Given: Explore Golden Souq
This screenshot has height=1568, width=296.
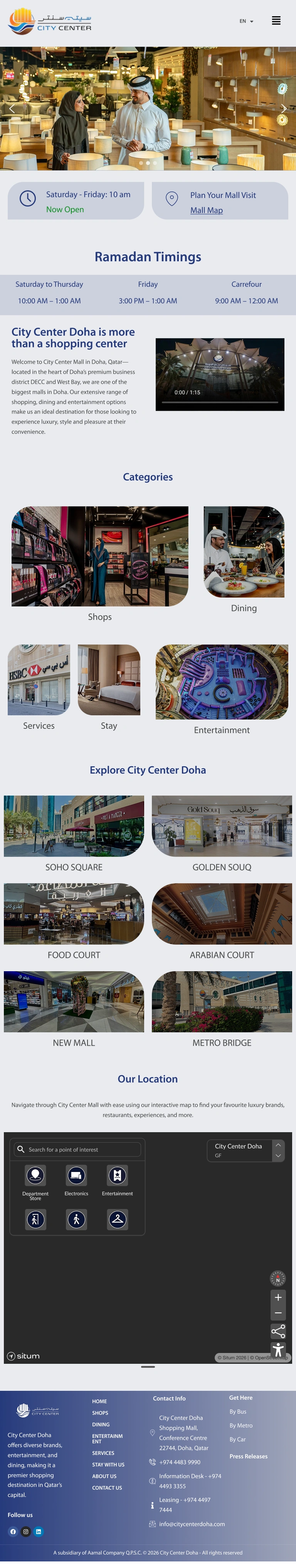Looking at the screenshot, I should (222, 826).
